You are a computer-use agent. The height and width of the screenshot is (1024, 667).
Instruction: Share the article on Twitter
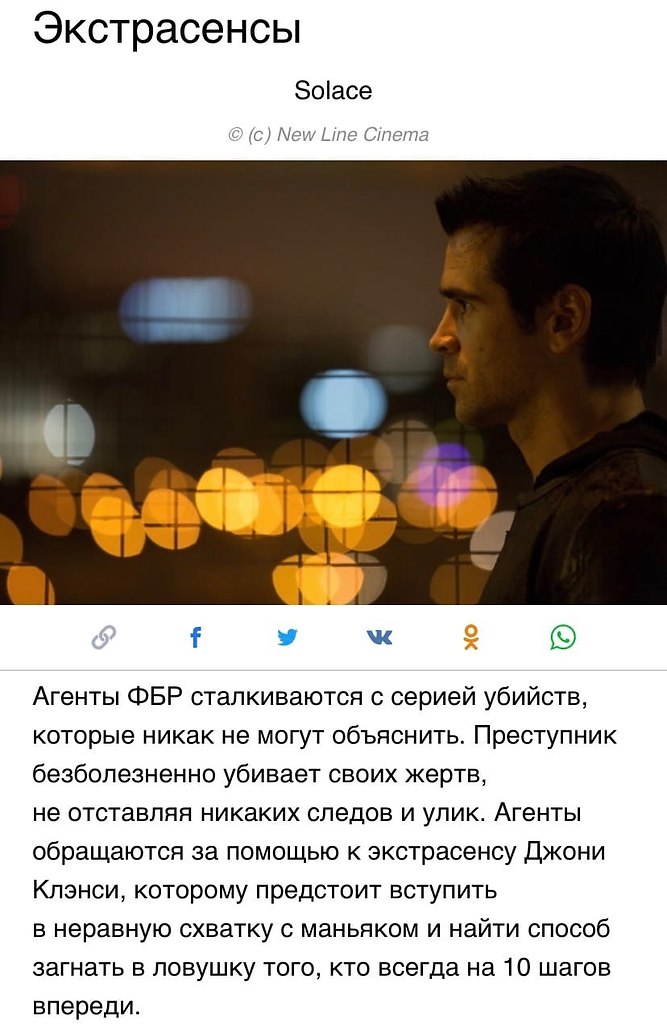[287, 637]
